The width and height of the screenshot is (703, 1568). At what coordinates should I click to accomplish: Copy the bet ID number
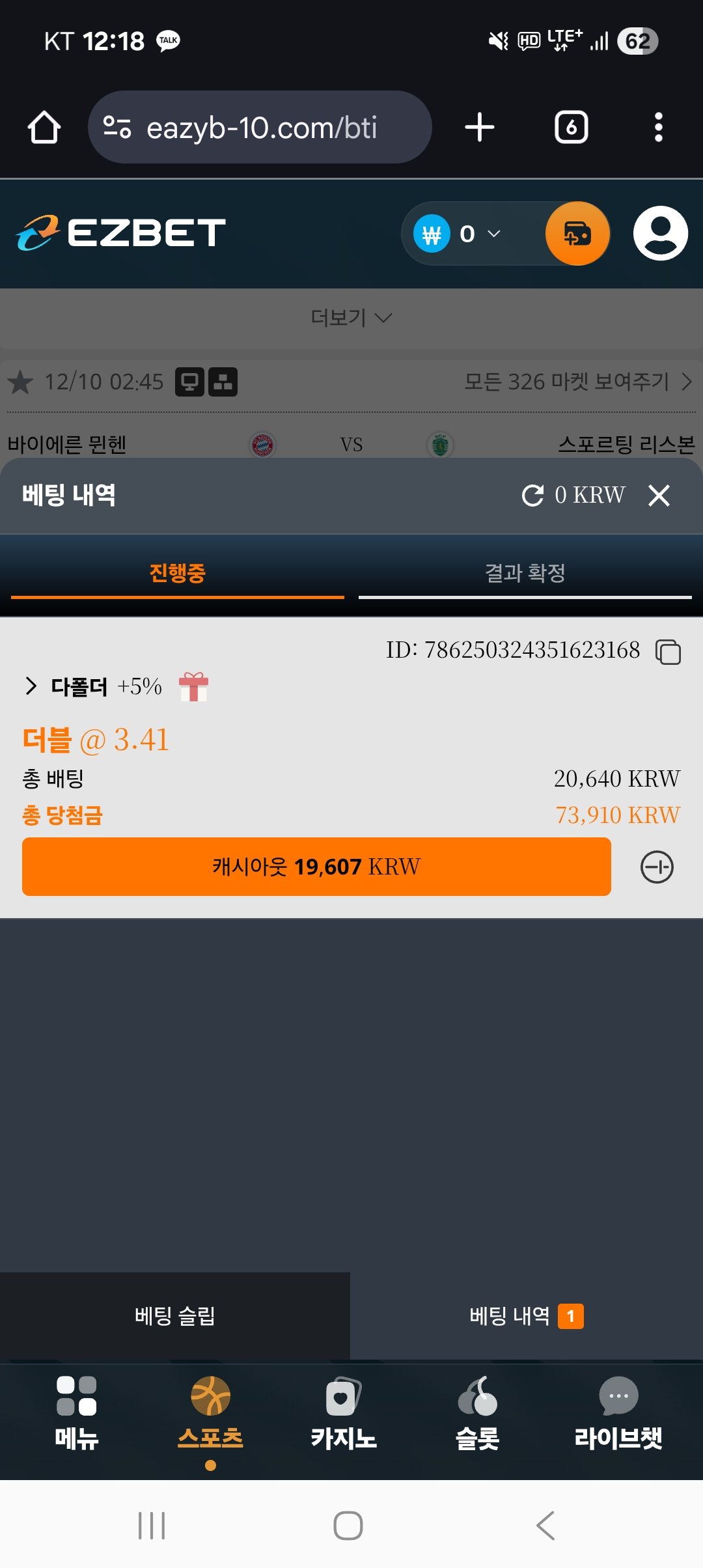668,652
